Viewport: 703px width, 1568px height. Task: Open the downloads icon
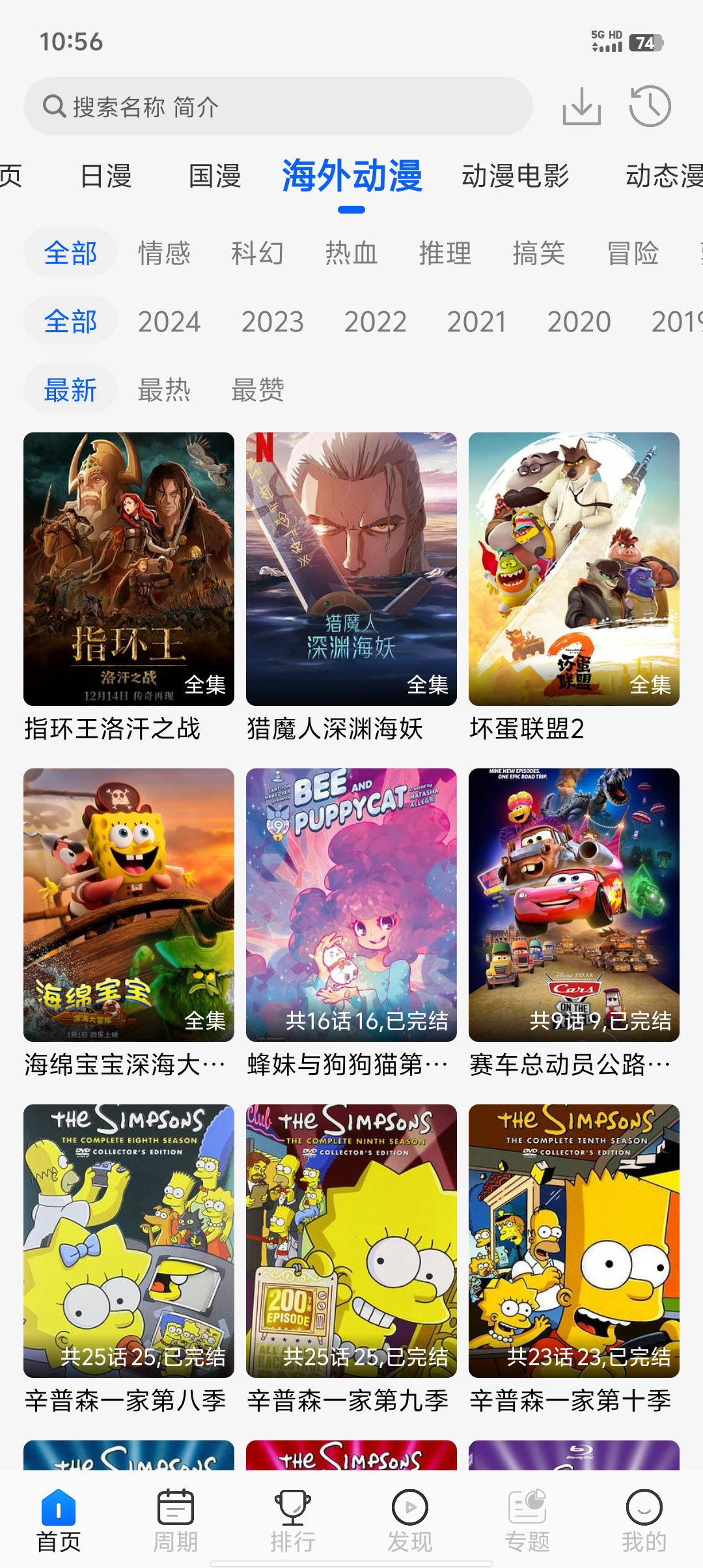(x=581, y=105)
